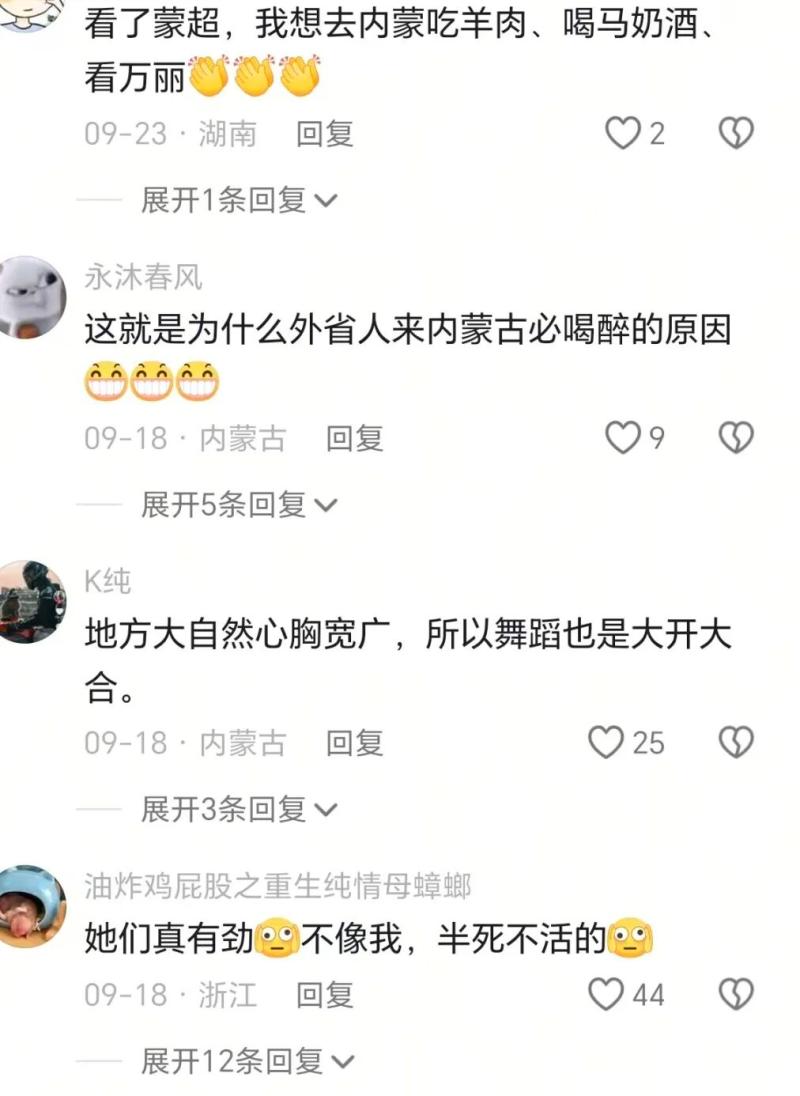Expand 3 replies under K纯's comment
Image resolution: width=800 pixels, height=1096 pixels.
239,809
